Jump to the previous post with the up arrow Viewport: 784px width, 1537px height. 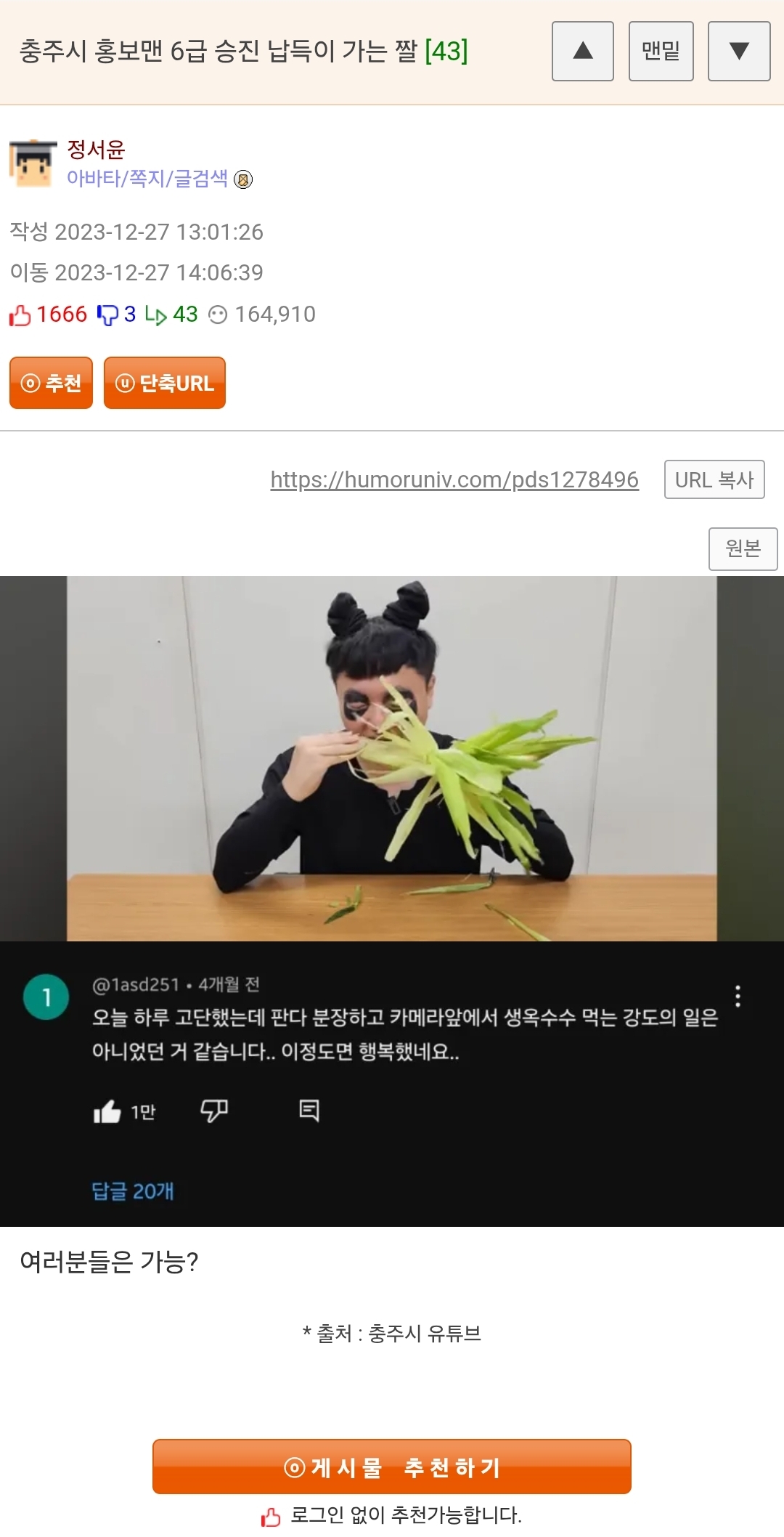pyautogui.click(x=582, y=51)
